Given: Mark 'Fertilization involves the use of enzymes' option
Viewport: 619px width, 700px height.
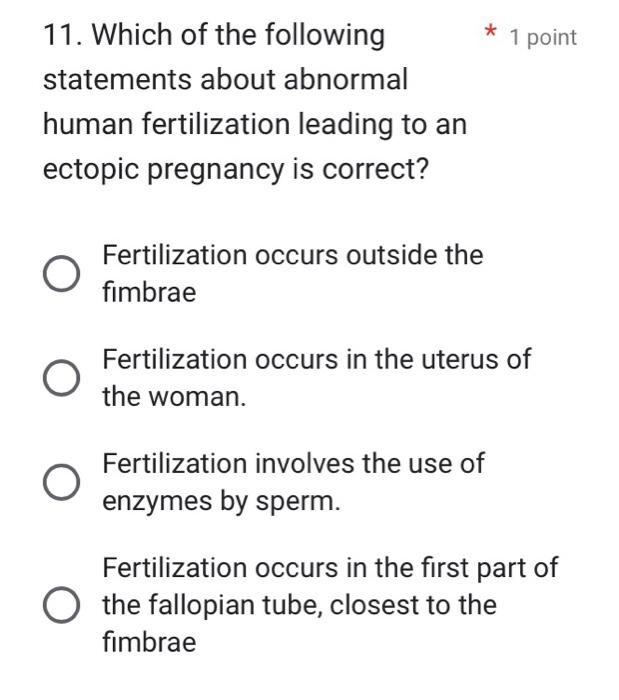Looking at the screenshot, I should [x=61, y=482].
